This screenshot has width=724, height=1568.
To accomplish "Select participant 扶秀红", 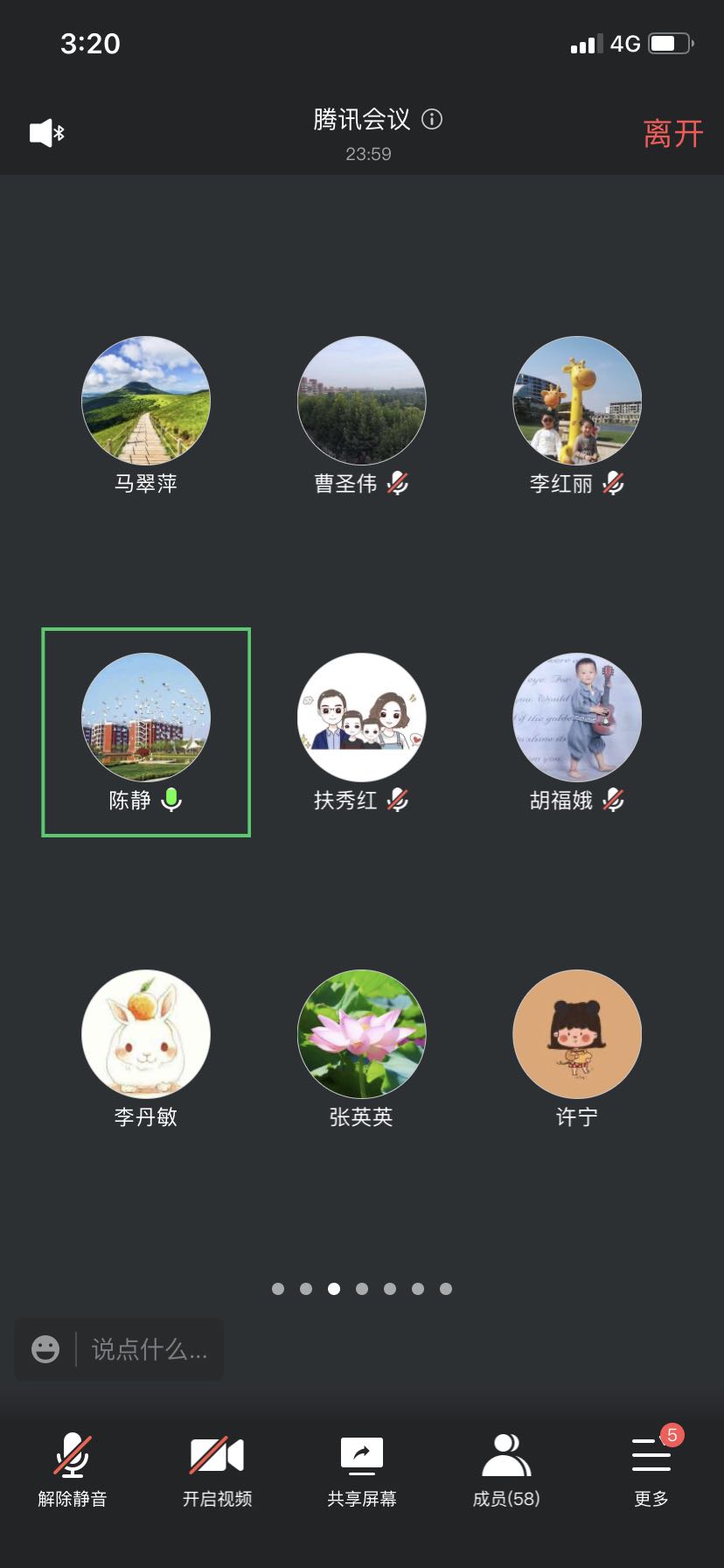I will [x=361, y=718].
